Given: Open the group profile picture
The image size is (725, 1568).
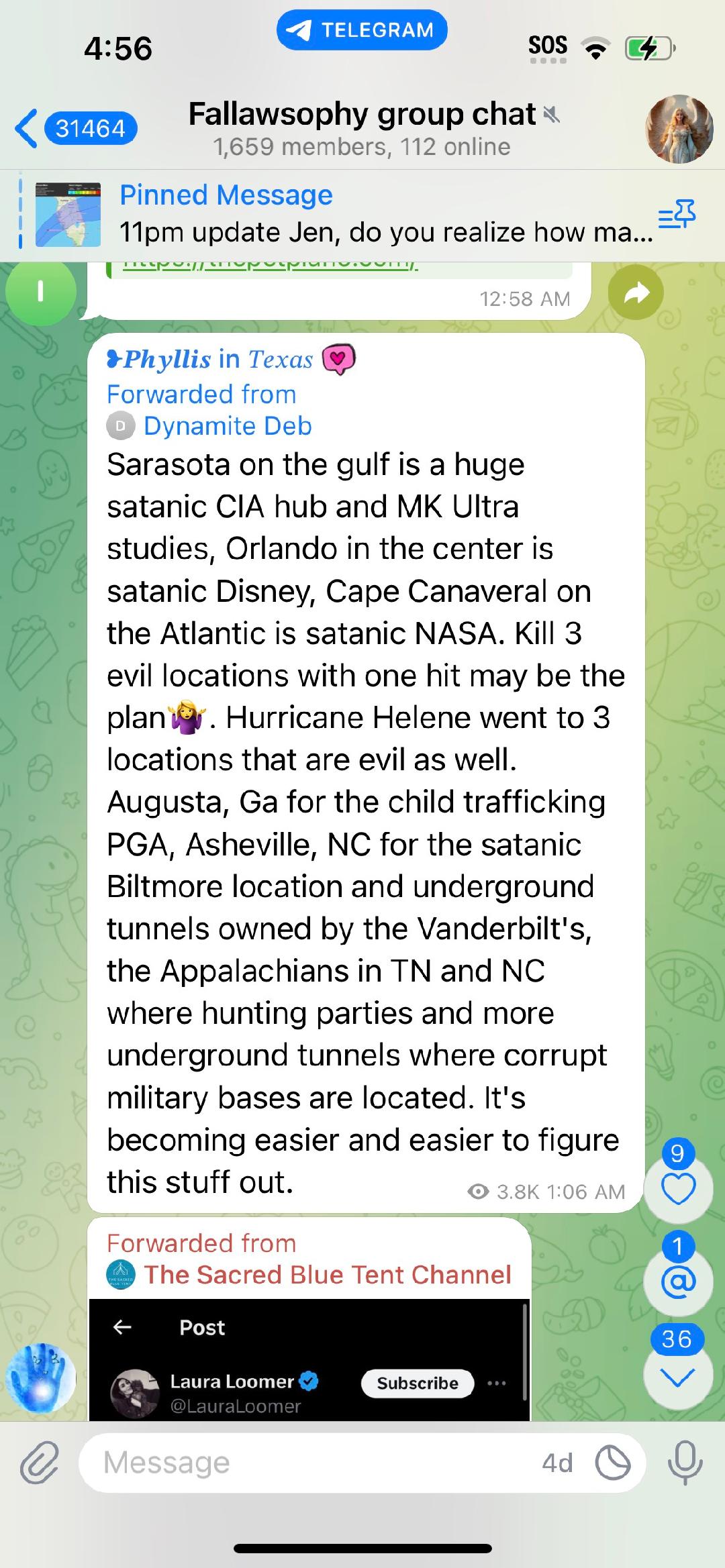Looking at the screenshot, I should [679, 129].
